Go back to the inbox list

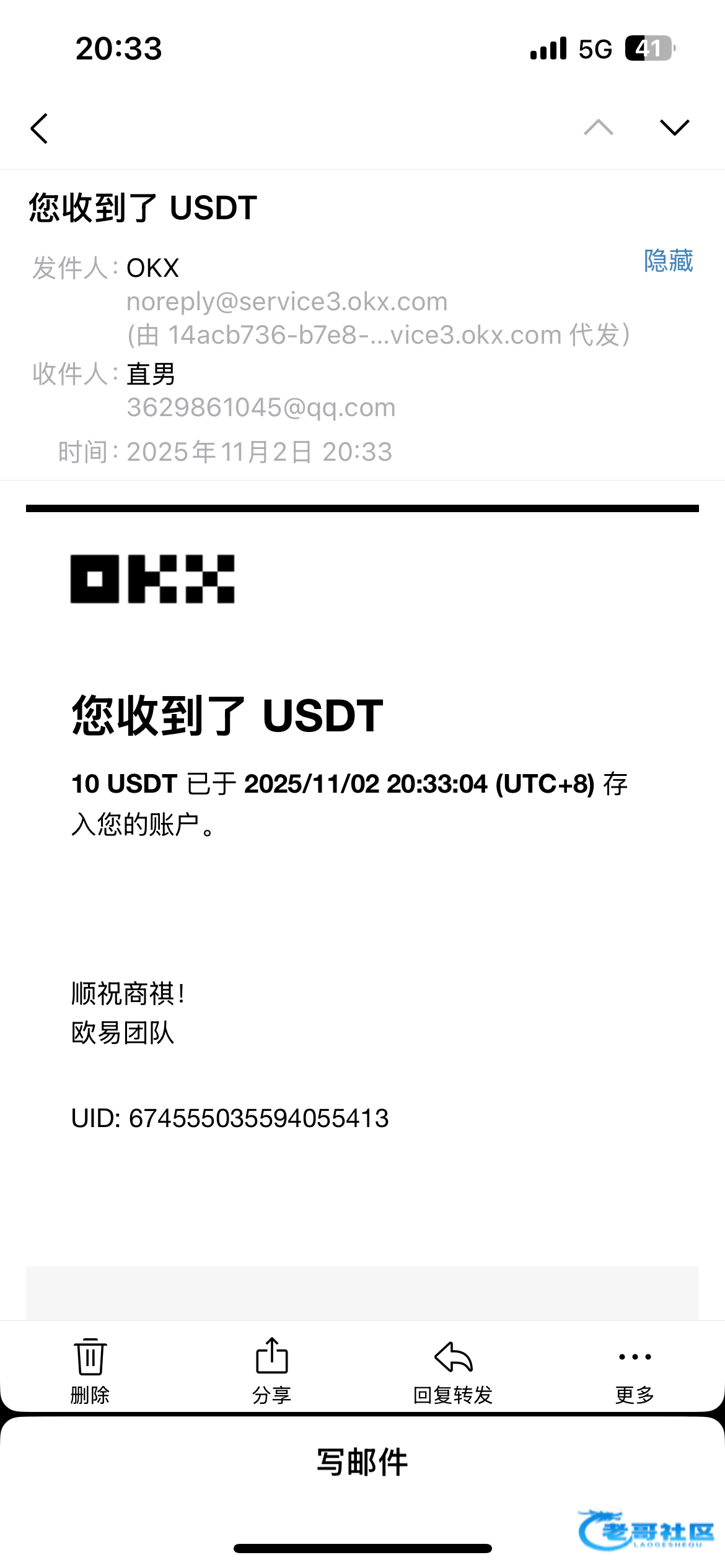click(x=40, y=128)
